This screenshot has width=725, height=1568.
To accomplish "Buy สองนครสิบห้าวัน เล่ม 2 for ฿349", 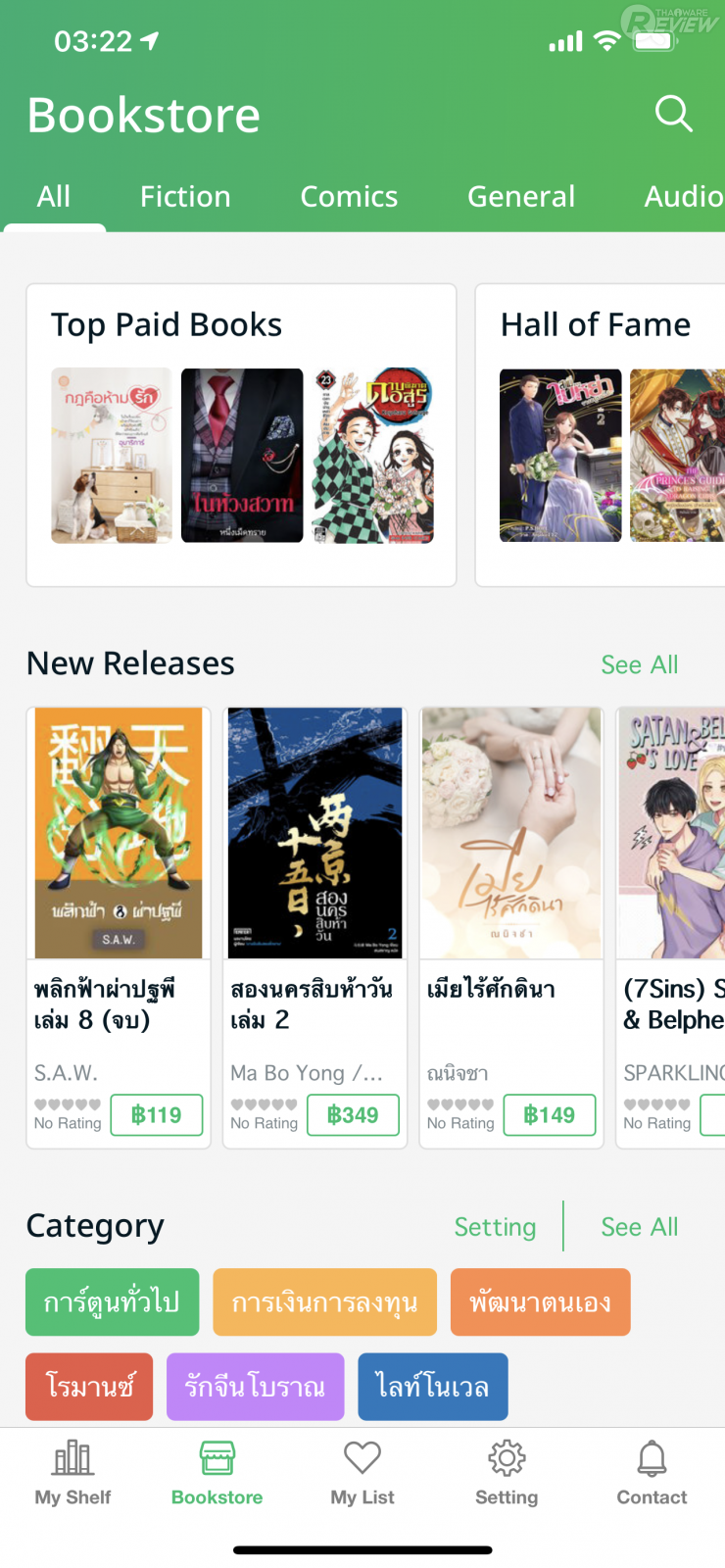I will (353, 1115).
